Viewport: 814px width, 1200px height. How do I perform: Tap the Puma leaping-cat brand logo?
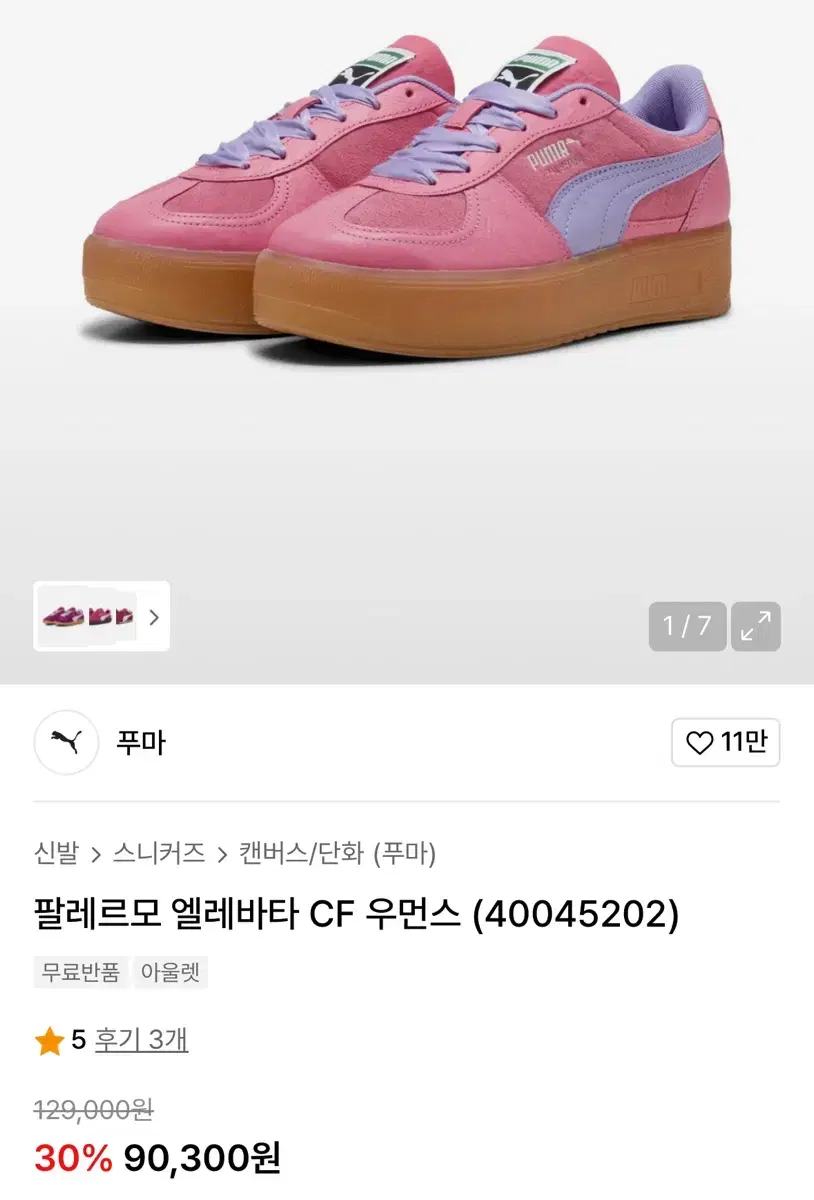coord(66,742)
